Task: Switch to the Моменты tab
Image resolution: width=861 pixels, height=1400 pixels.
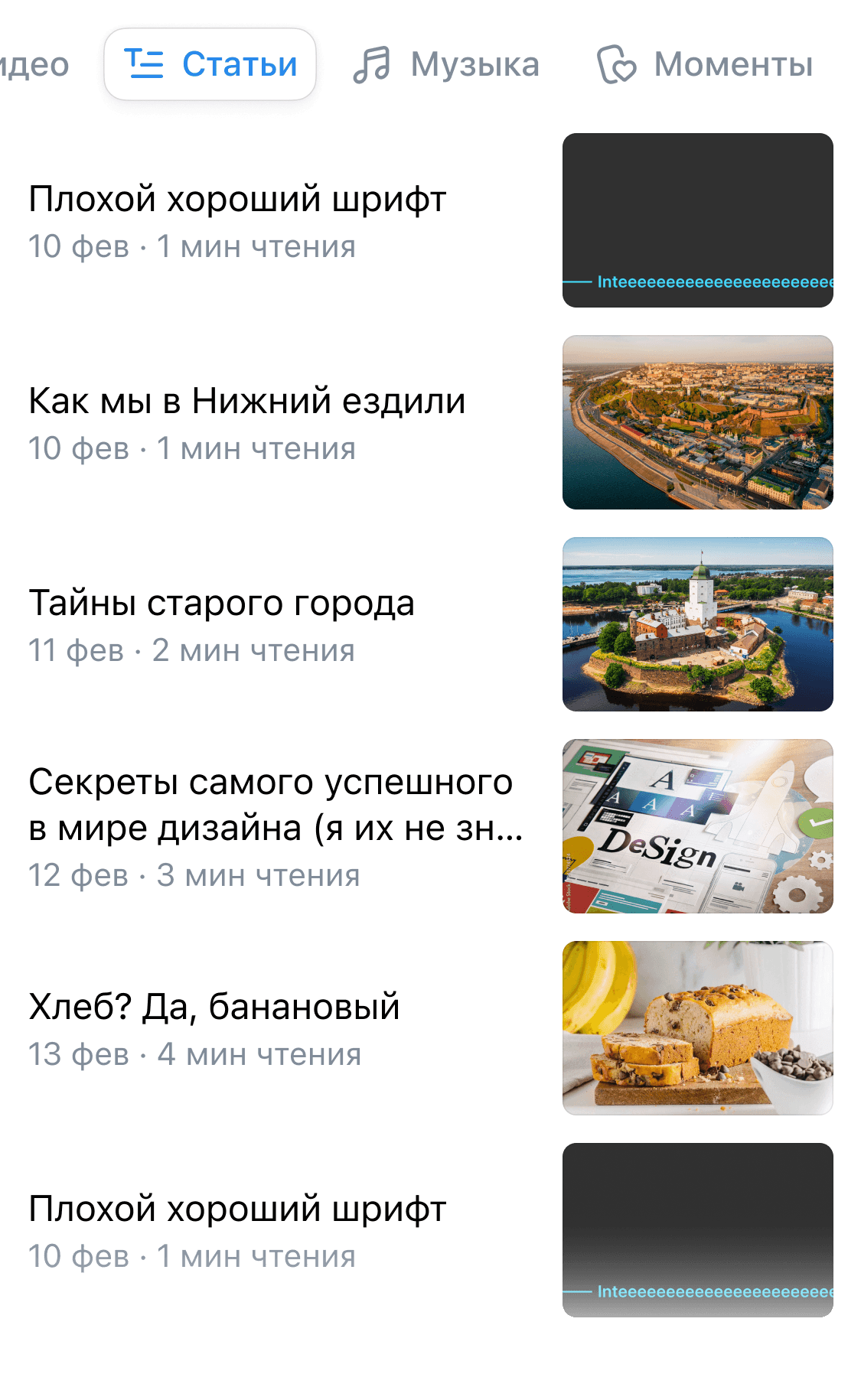Action: 705,65
